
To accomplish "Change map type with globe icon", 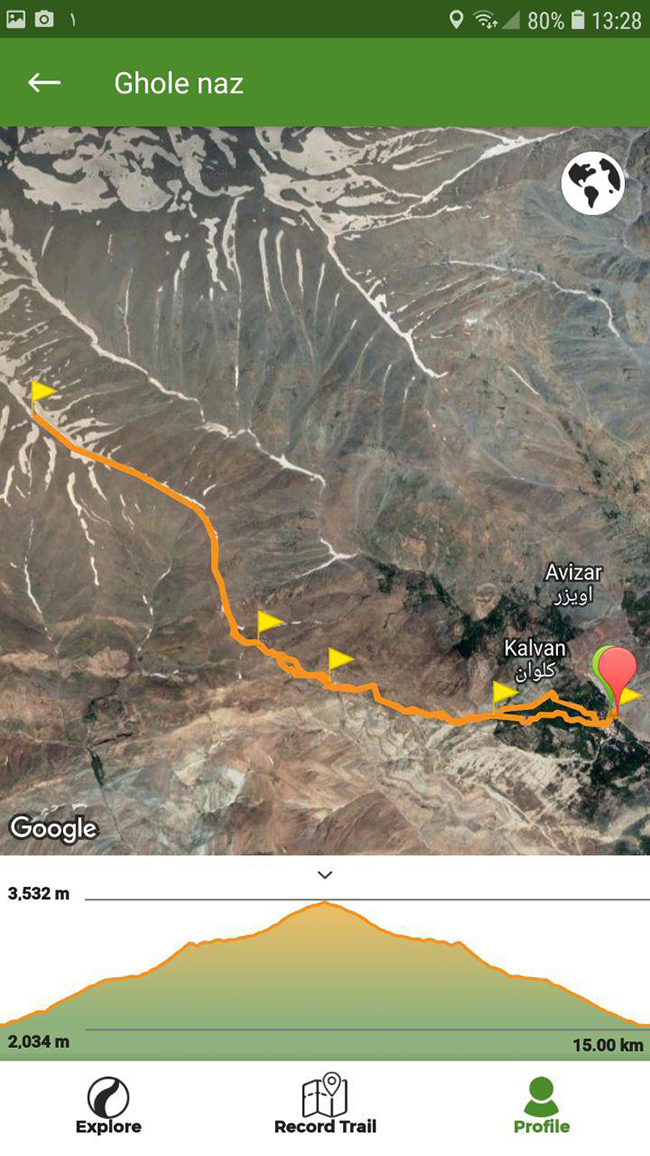I will point(592,183).
